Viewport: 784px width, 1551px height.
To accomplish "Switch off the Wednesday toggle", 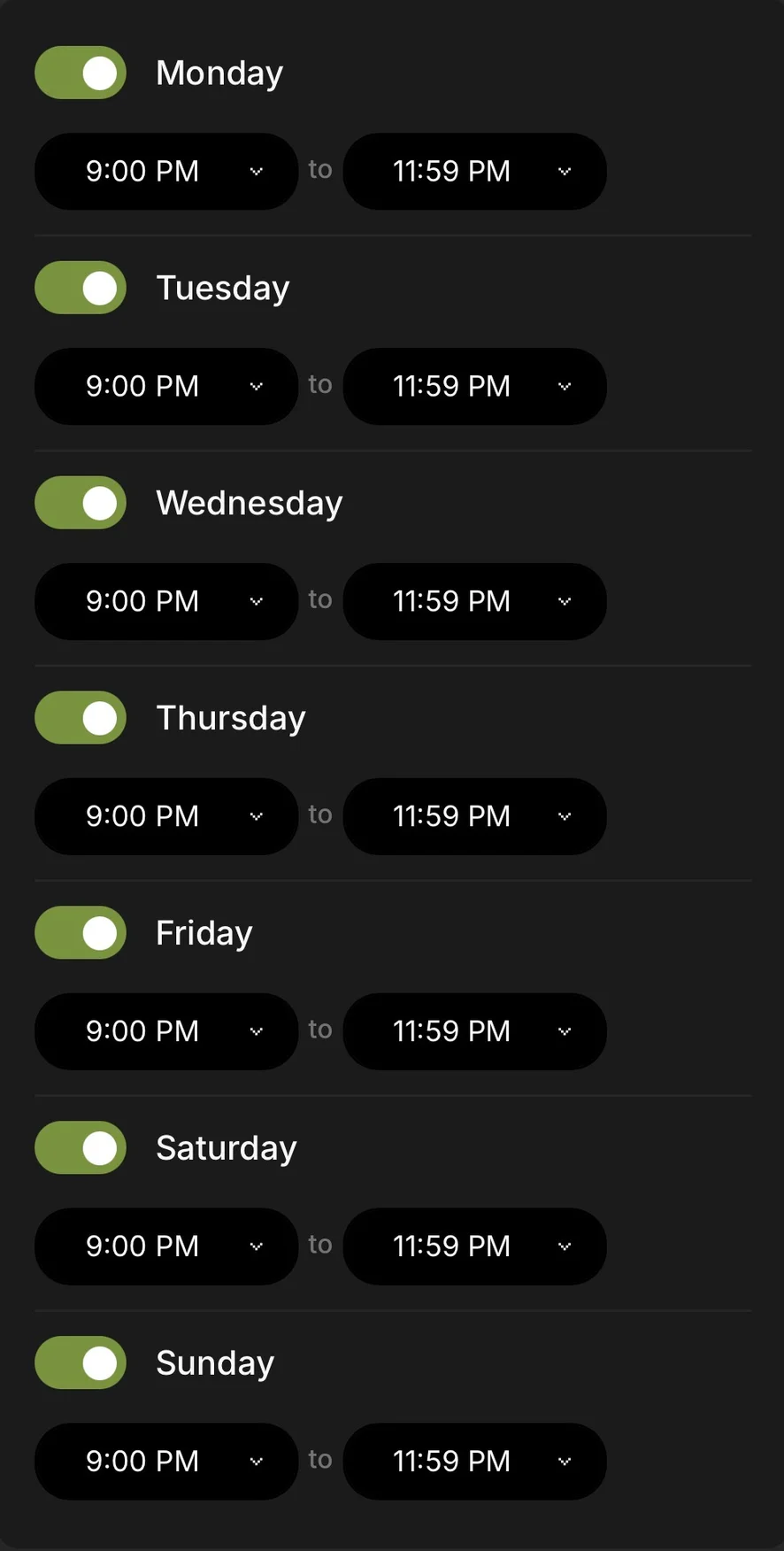I will [81, 503].
